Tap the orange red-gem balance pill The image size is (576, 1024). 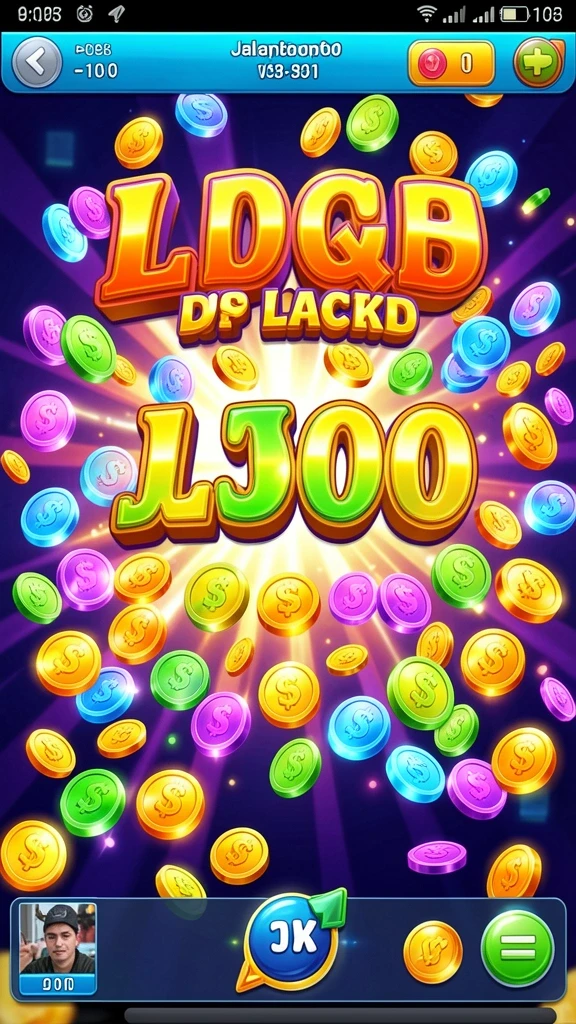[x=451, y=63]
